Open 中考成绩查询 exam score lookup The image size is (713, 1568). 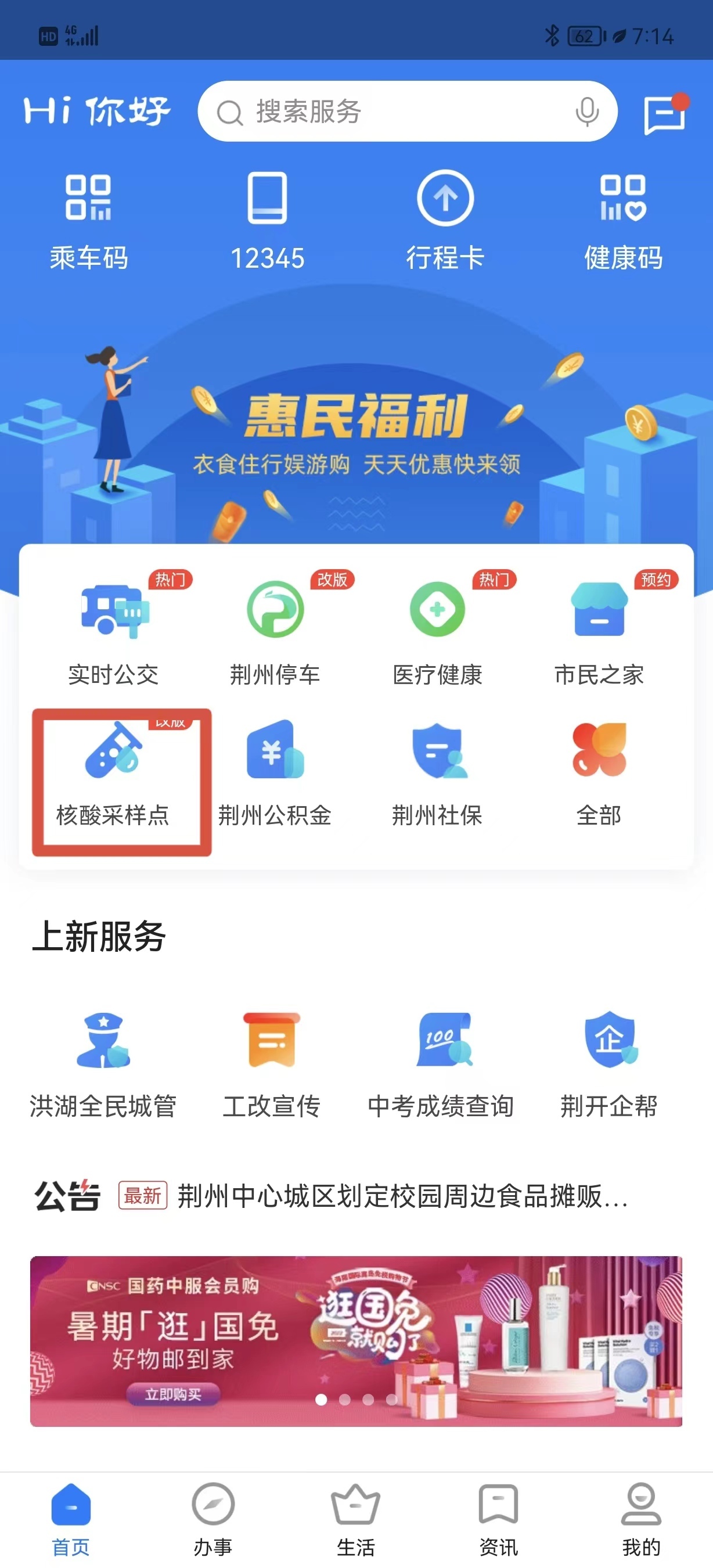click(x=441, y=1065)
